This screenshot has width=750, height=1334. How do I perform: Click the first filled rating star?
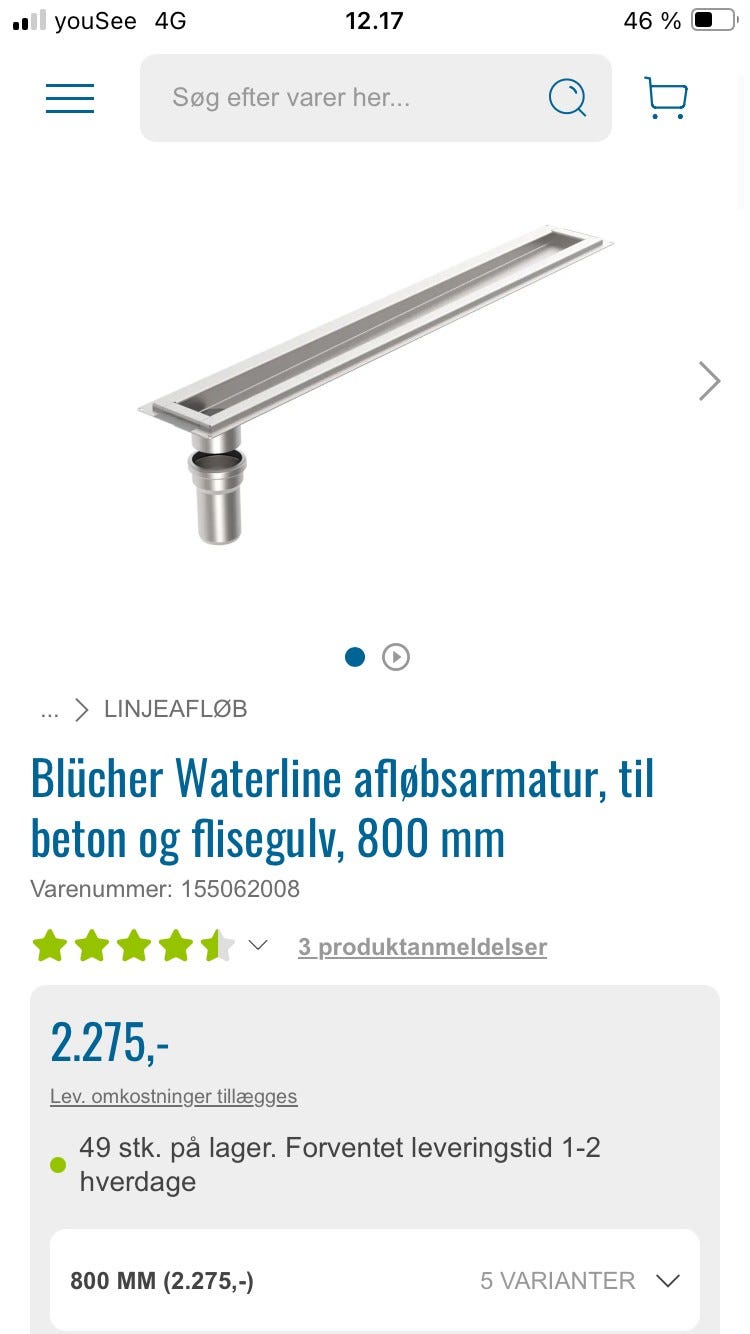point(50,944)
